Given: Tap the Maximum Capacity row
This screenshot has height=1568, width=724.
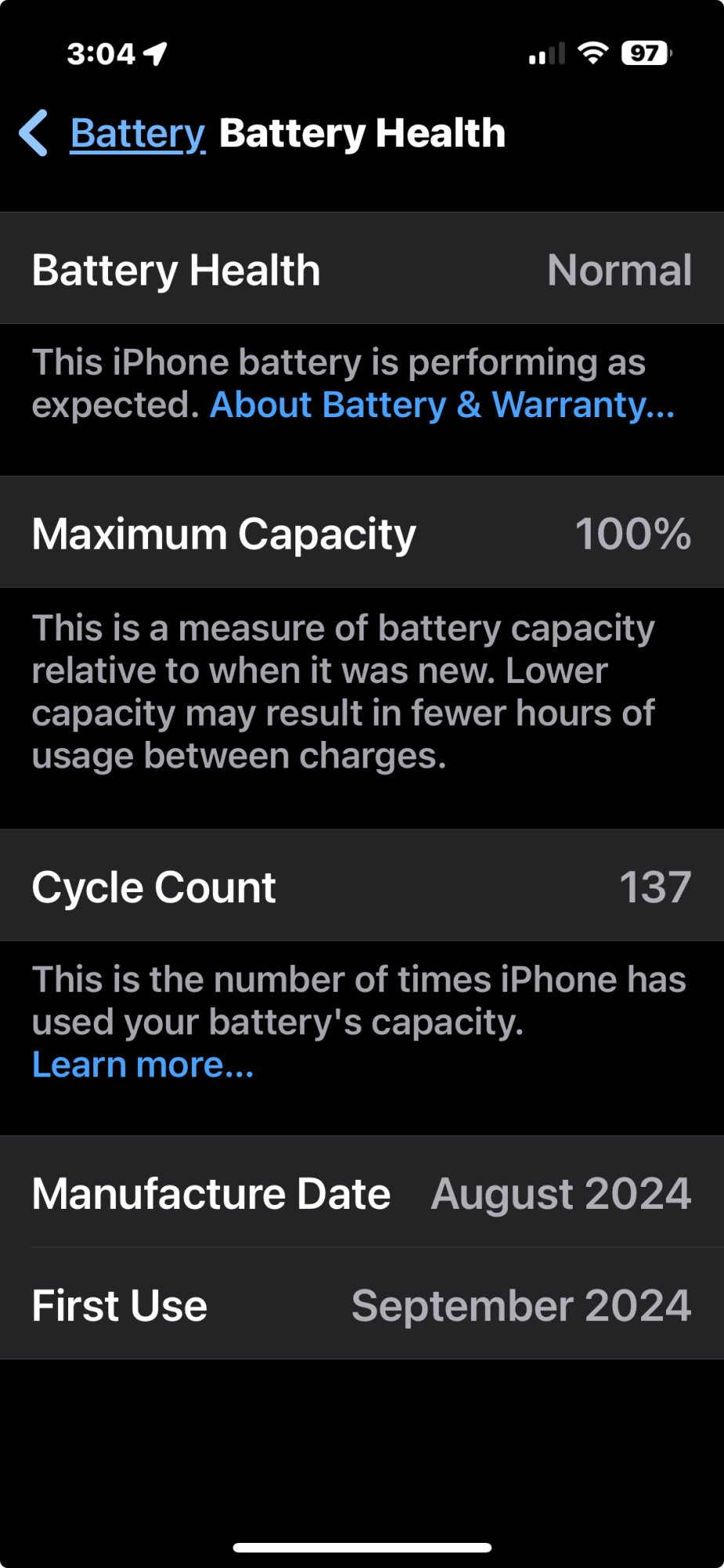Looking at the screenshot, I should point(362,533).
